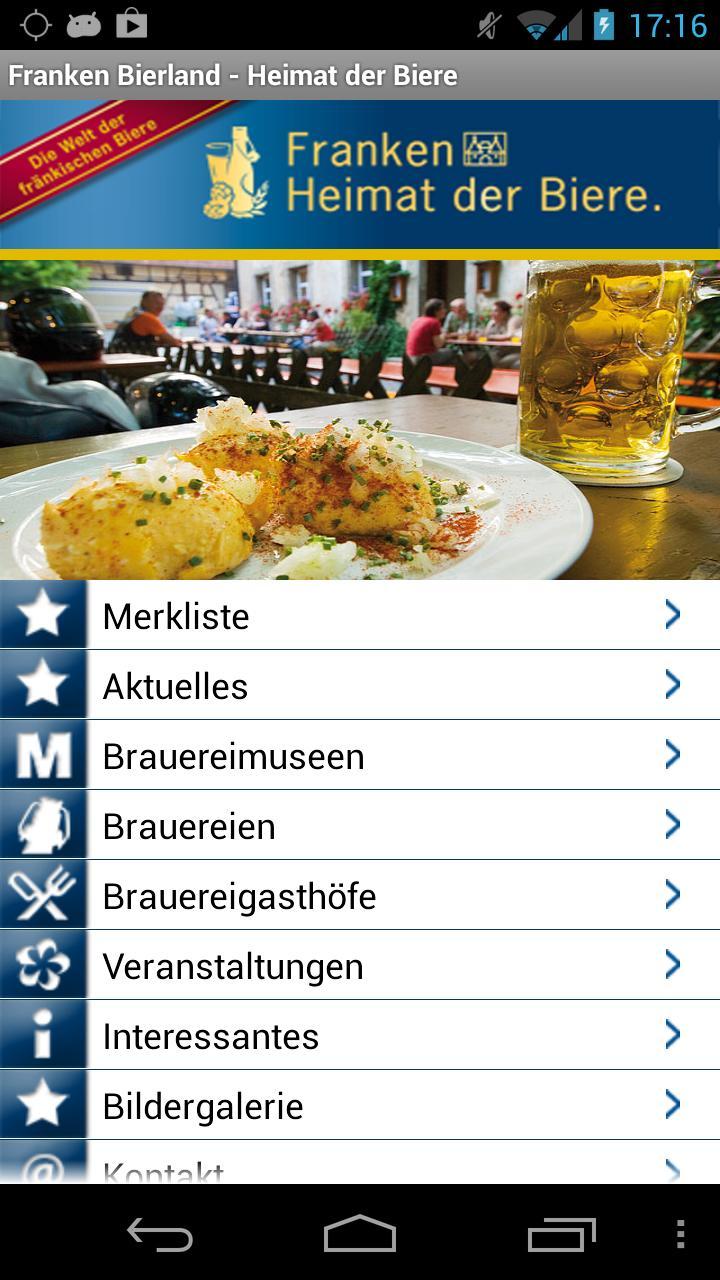Select the Interessantes info icon
The width and height of the screenshot is (720, 1280).
tap(43, 1035)
